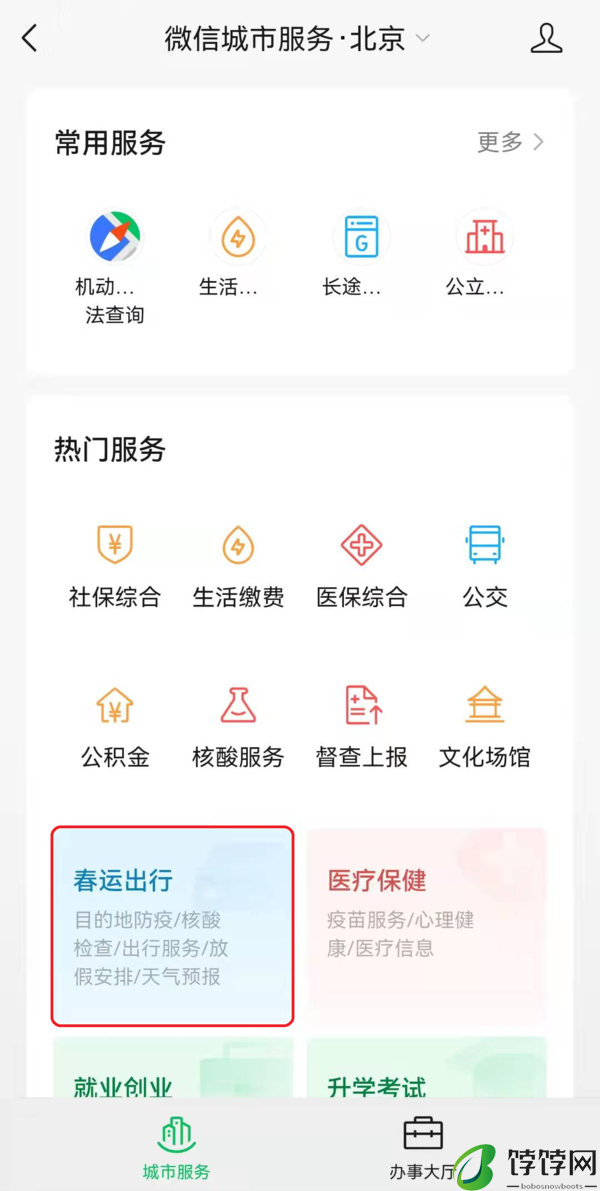The image size is (600, 1191).
Task: Open 督查上报
Action: [x=362, y=726]
